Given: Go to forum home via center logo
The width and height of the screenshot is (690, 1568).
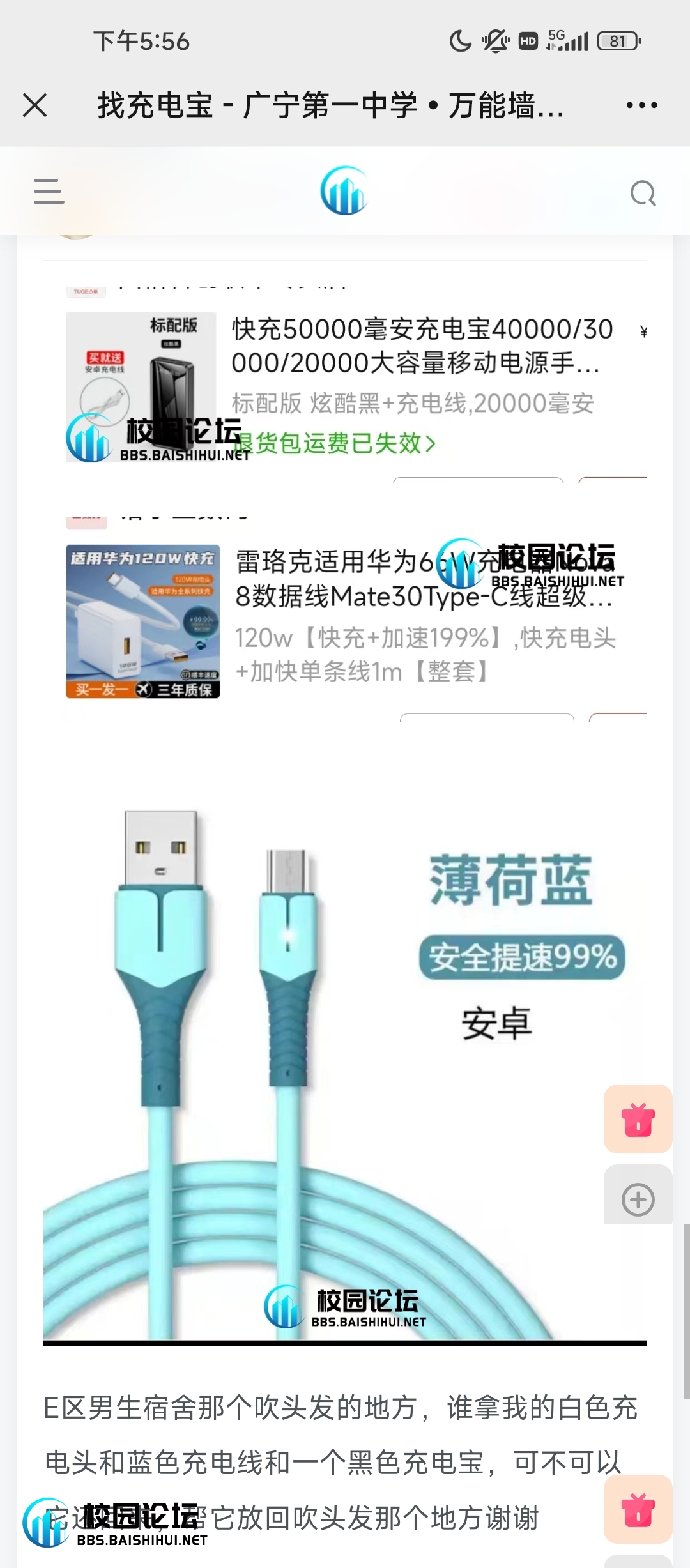Looking at the screenshot, I should 344,191.
